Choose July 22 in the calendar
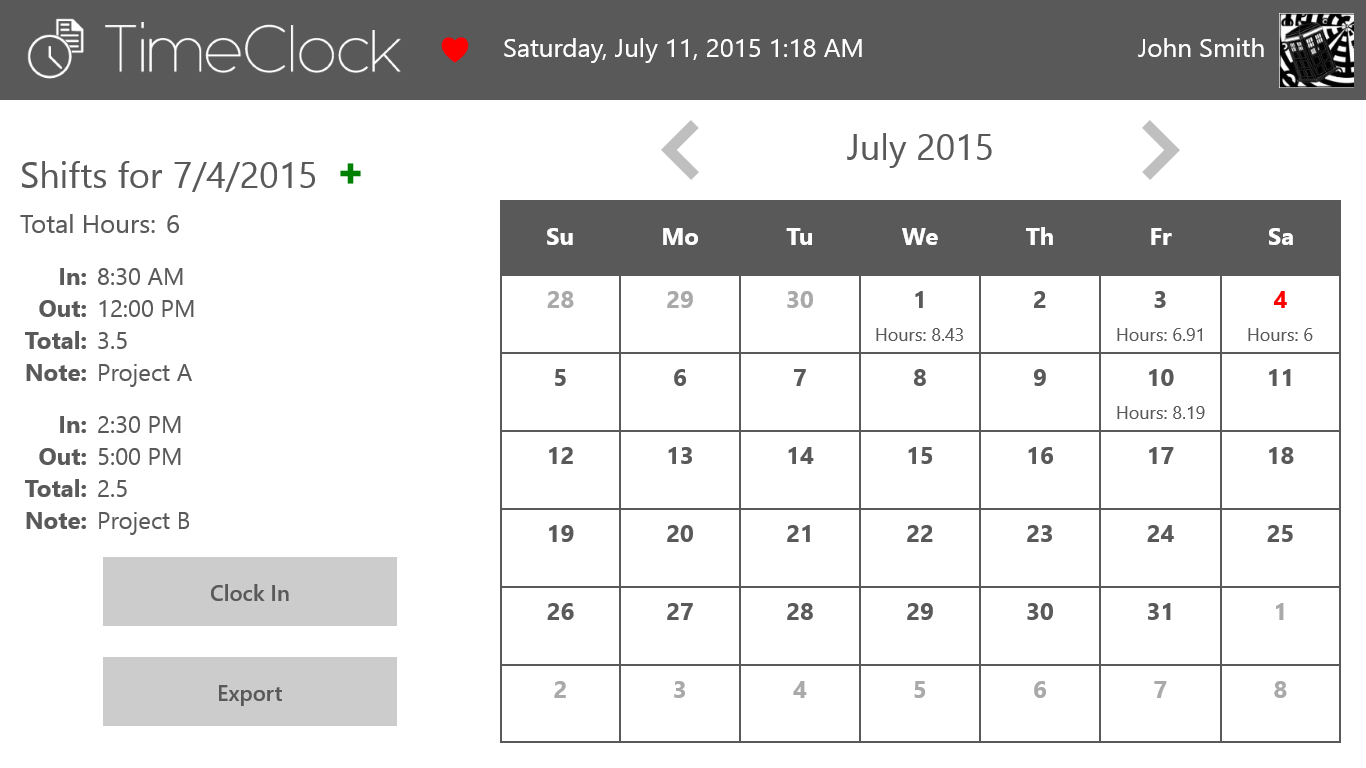The height and width of the screenshot is (768, 1366). [920, 548]
